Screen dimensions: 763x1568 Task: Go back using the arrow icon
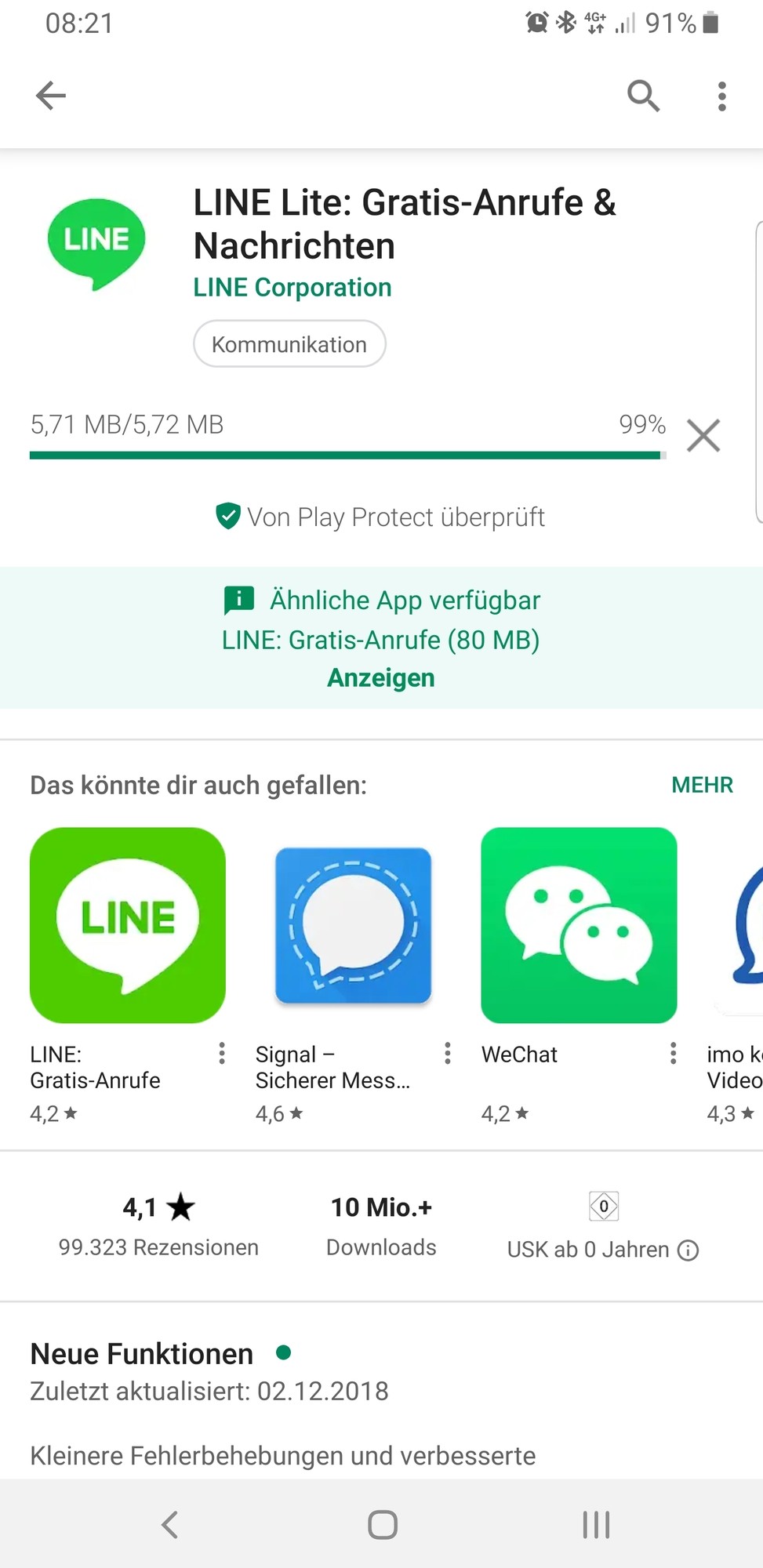click(x=51, y=96)
